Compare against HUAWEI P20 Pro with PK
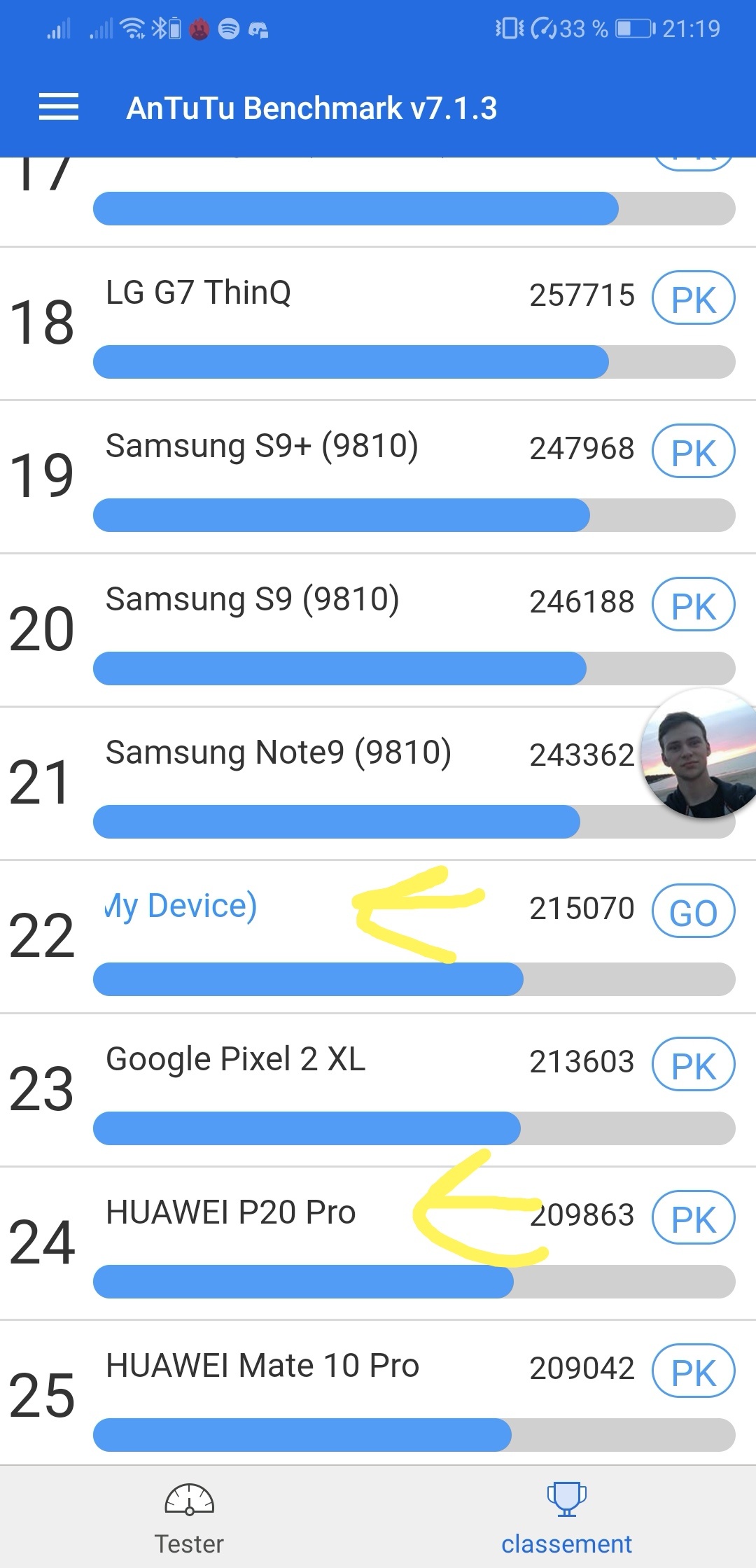 693,1218
